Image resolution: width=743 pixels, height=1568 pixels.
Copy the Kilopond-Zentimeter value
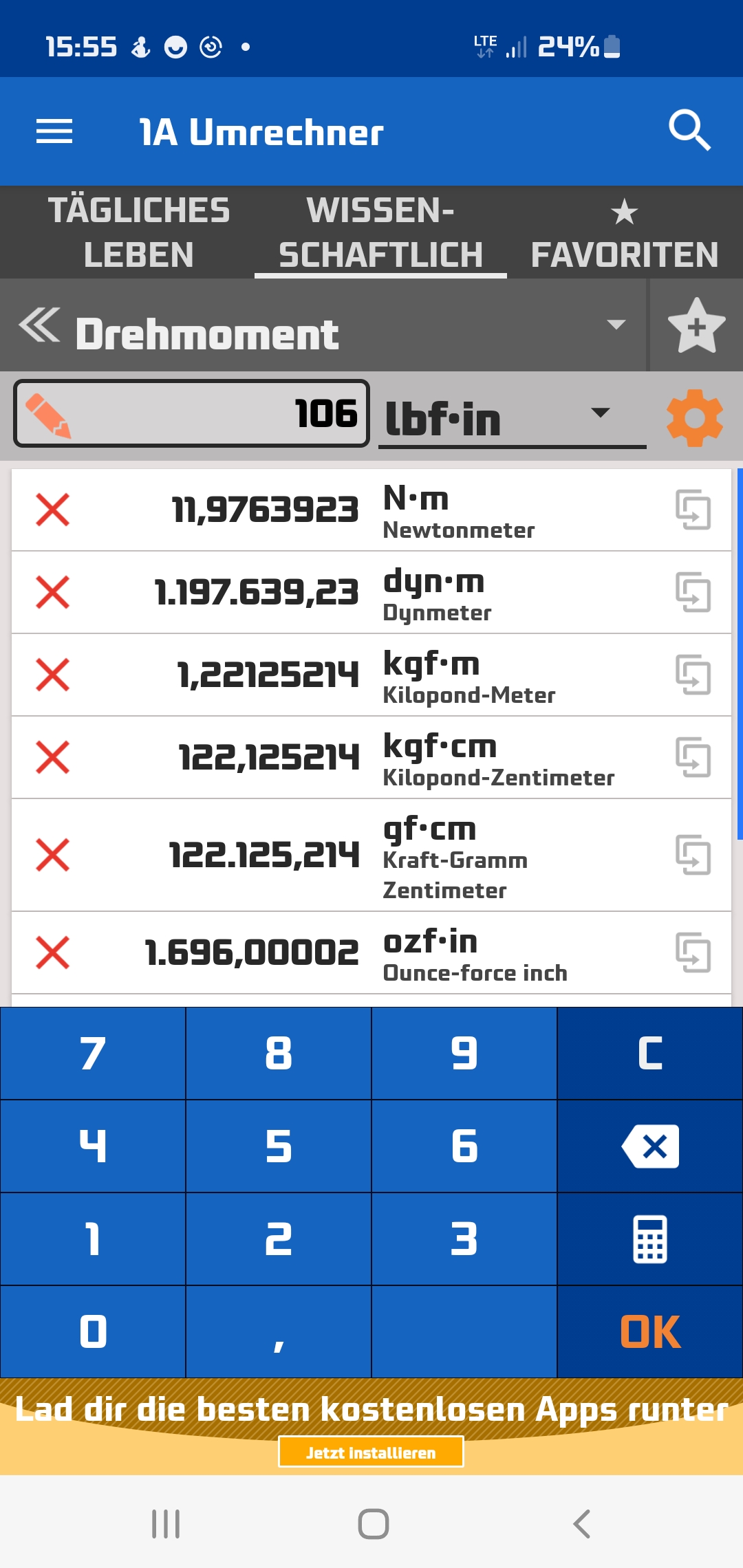[x=693, y=757]
